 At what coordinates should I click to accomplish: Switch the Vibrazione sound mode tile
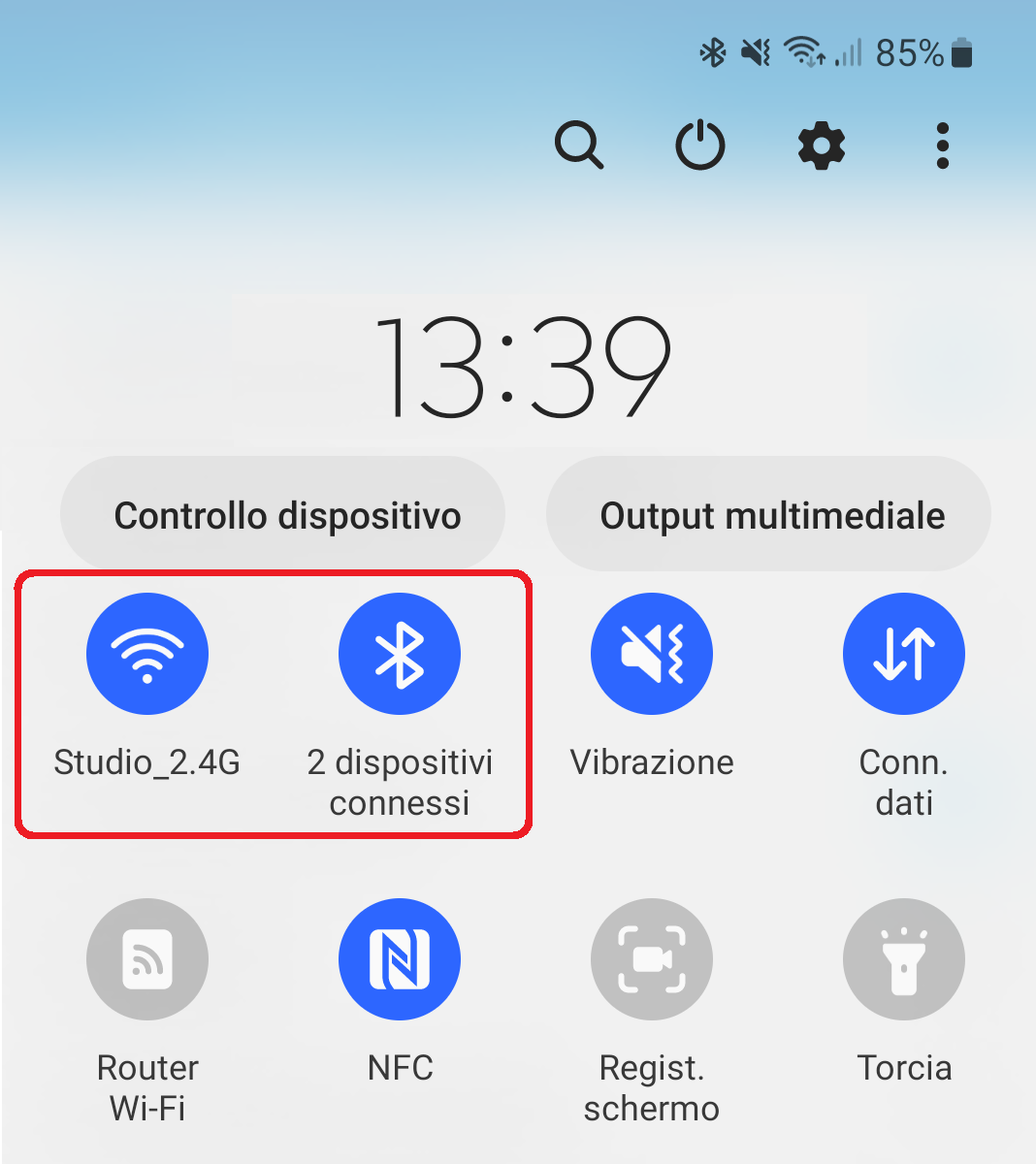tap(652, 653)
